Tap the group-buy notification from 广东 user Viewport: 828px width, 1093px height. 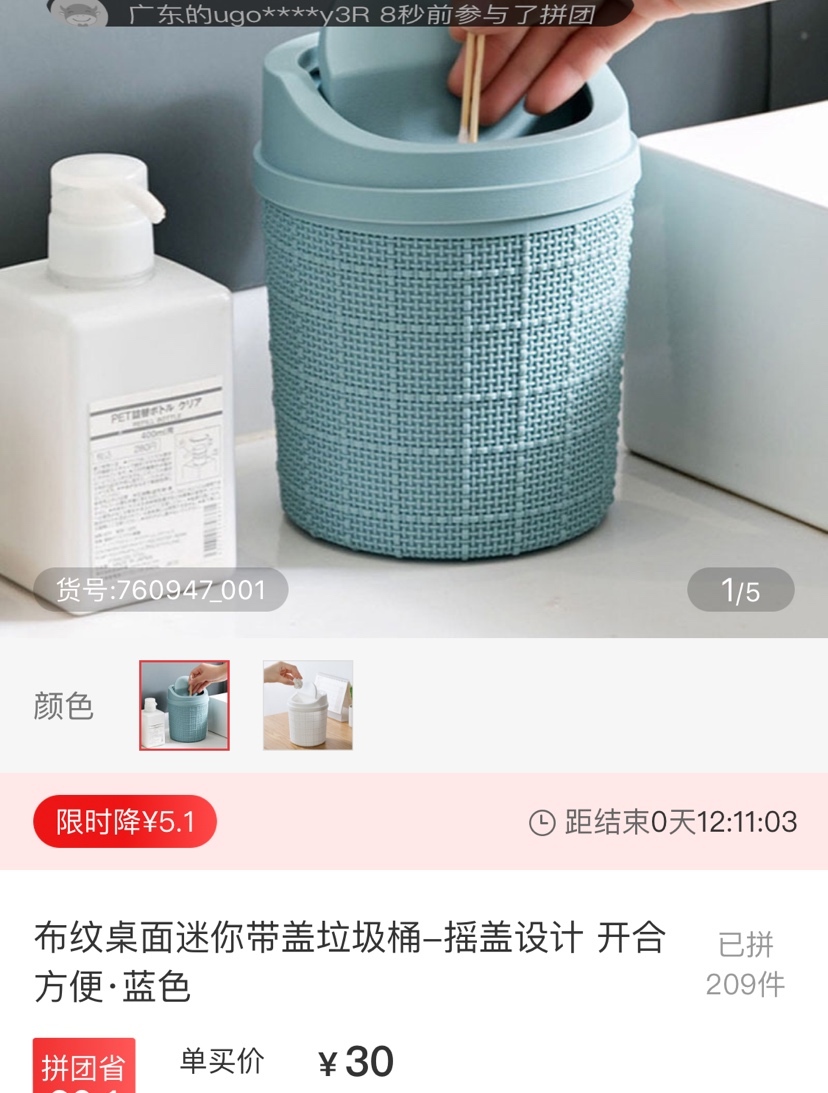click(x=340, y=13)
